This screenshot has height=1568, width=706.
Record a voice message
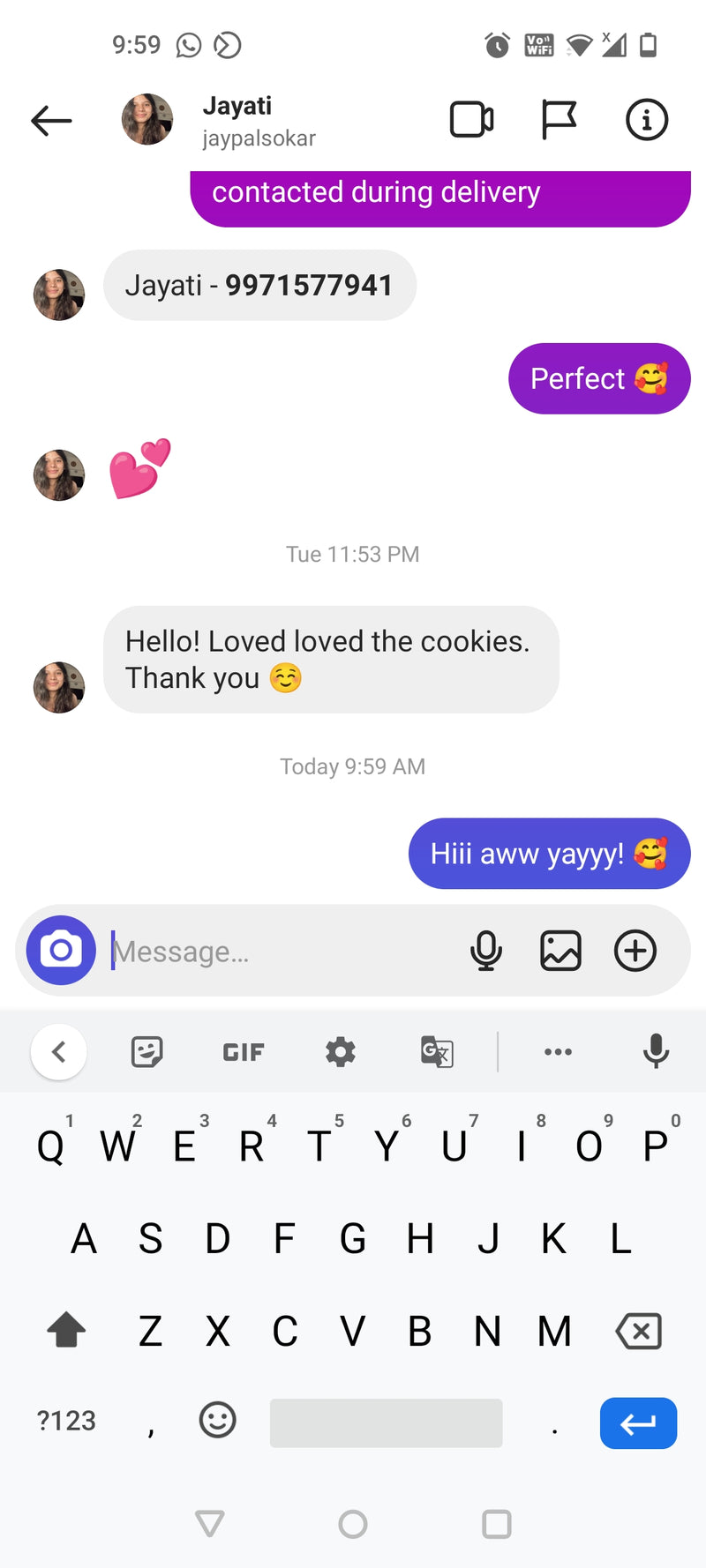point(486,951)
